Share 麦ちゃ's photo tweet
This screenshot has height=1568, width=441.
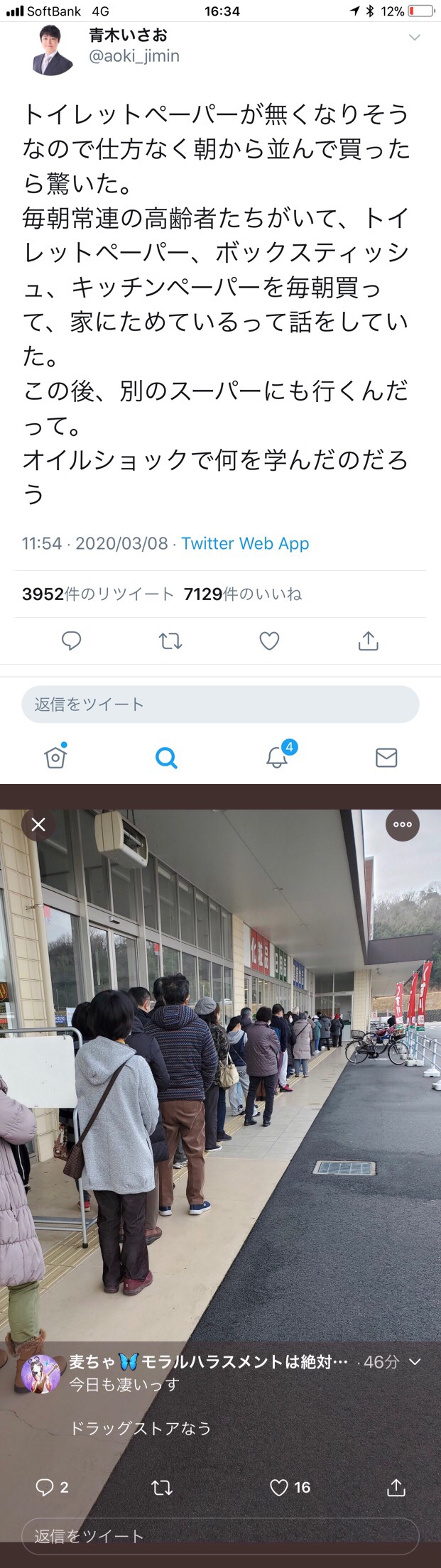pyautogui.click(x=396, y=1487)
